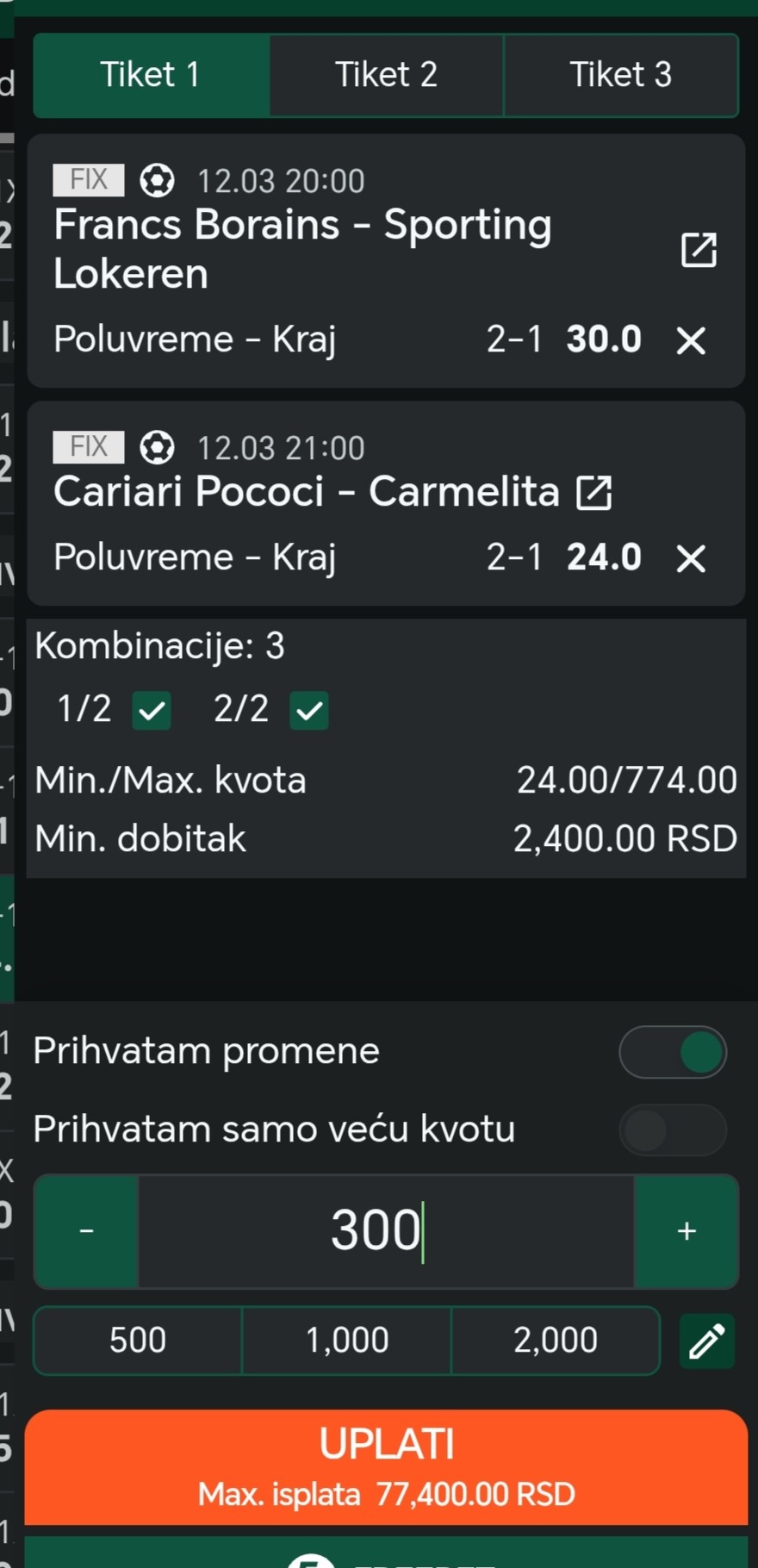758x1568 pixels.
Task: Edit the preset stake amounts
Action: 706,1341
